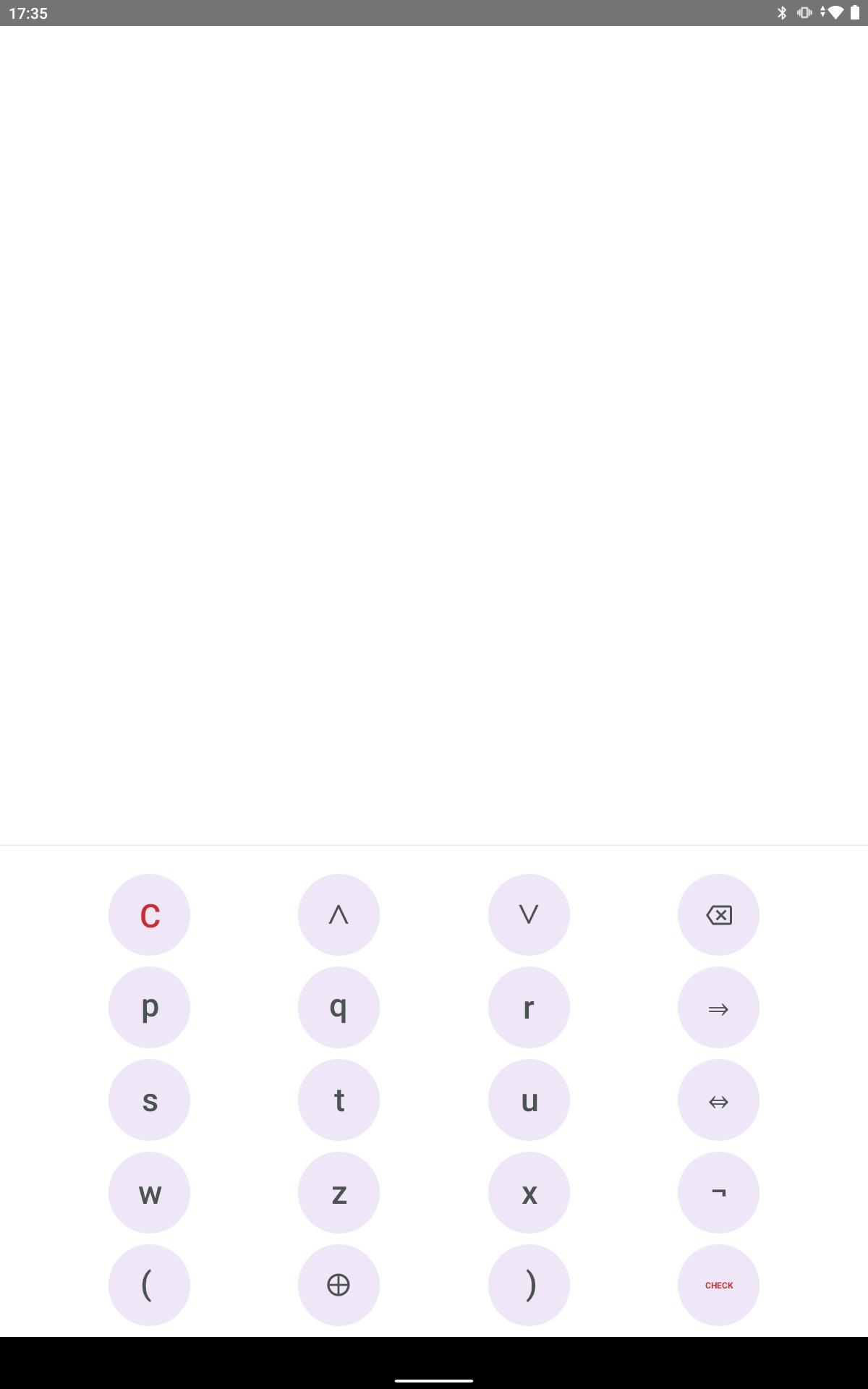Clear the expression with the red C
Viewport: 868px width, 1389px height.
tap(149, 914)
